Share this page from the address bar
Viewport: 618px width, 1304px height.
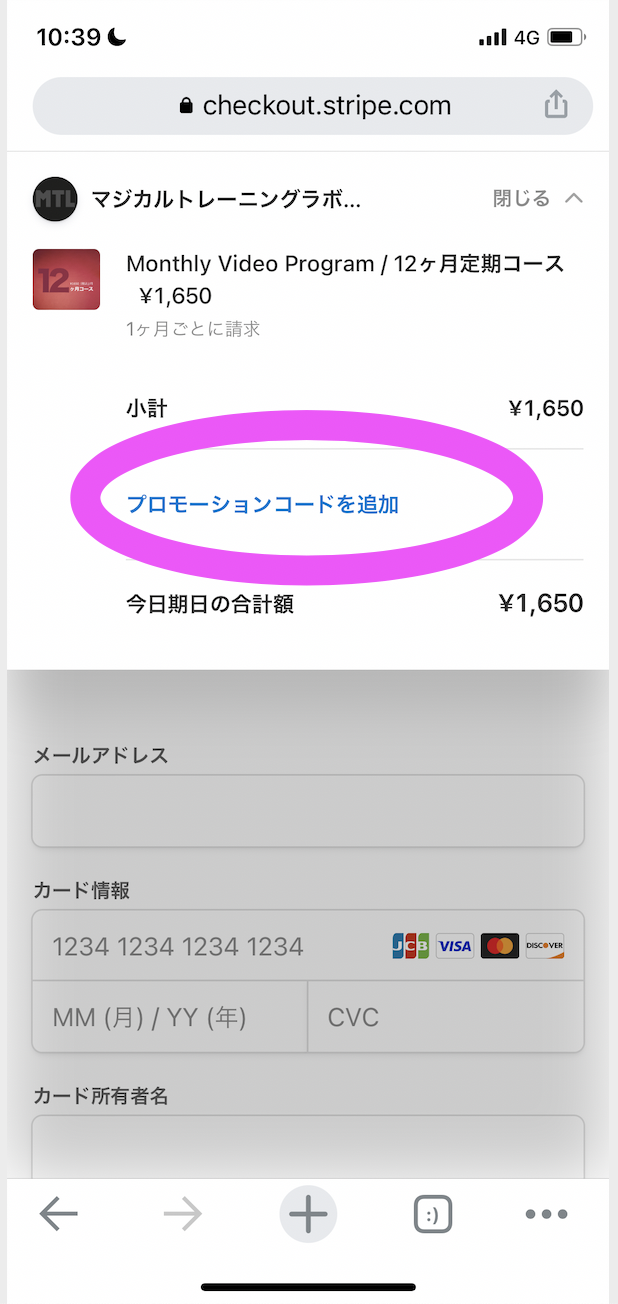[x=556, y=105]
